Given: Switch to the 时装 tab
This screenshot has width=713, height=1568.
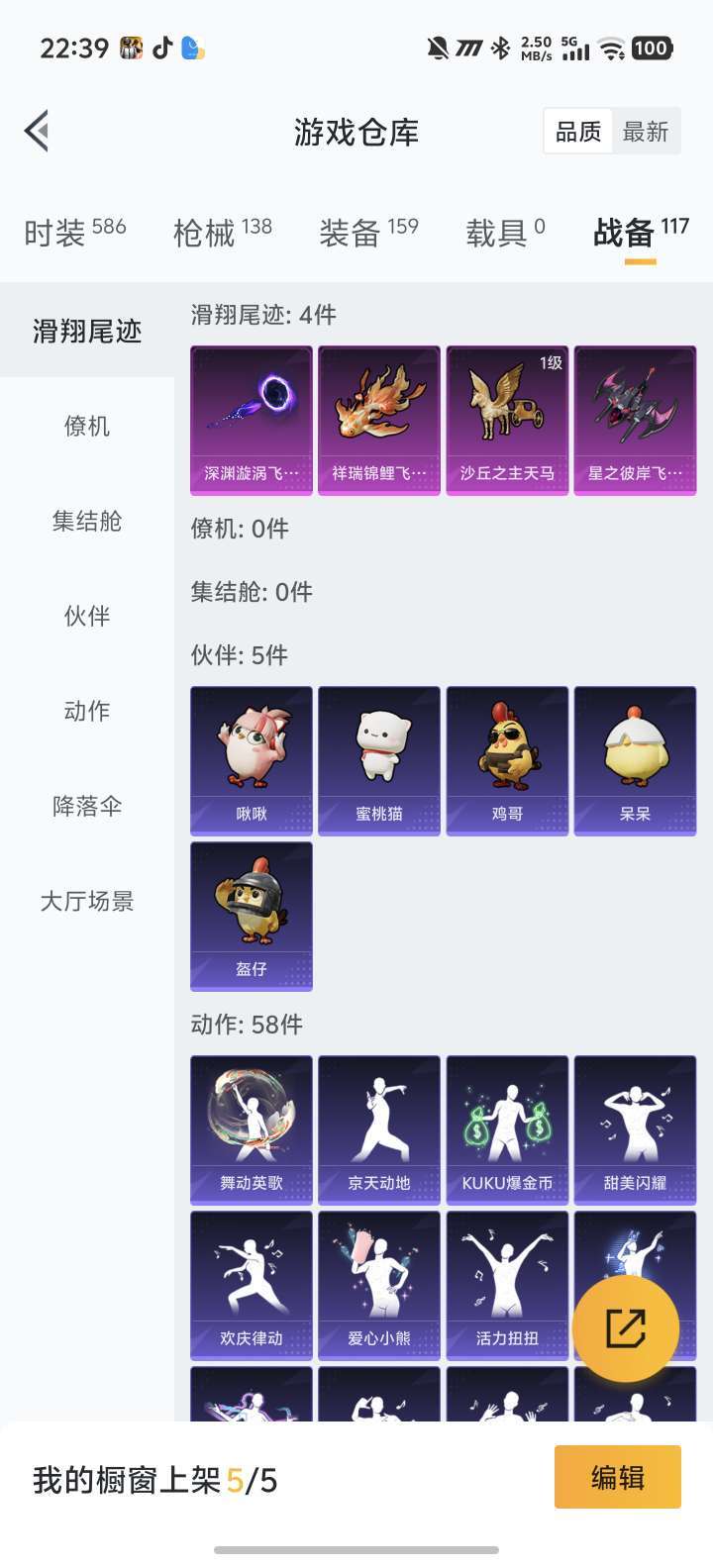Looking at the screenshot, I should pyautogui.click(x=75, y=233).
